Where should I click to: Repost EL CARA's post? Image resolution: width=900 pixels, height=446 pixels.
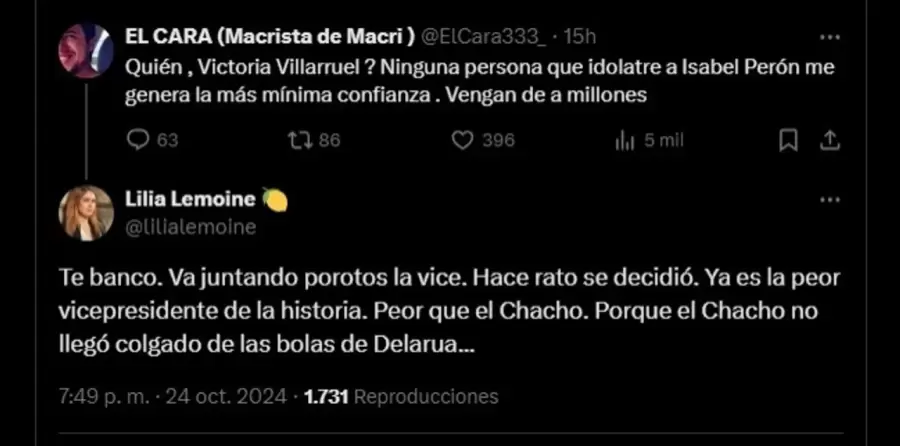pos(299,141)
